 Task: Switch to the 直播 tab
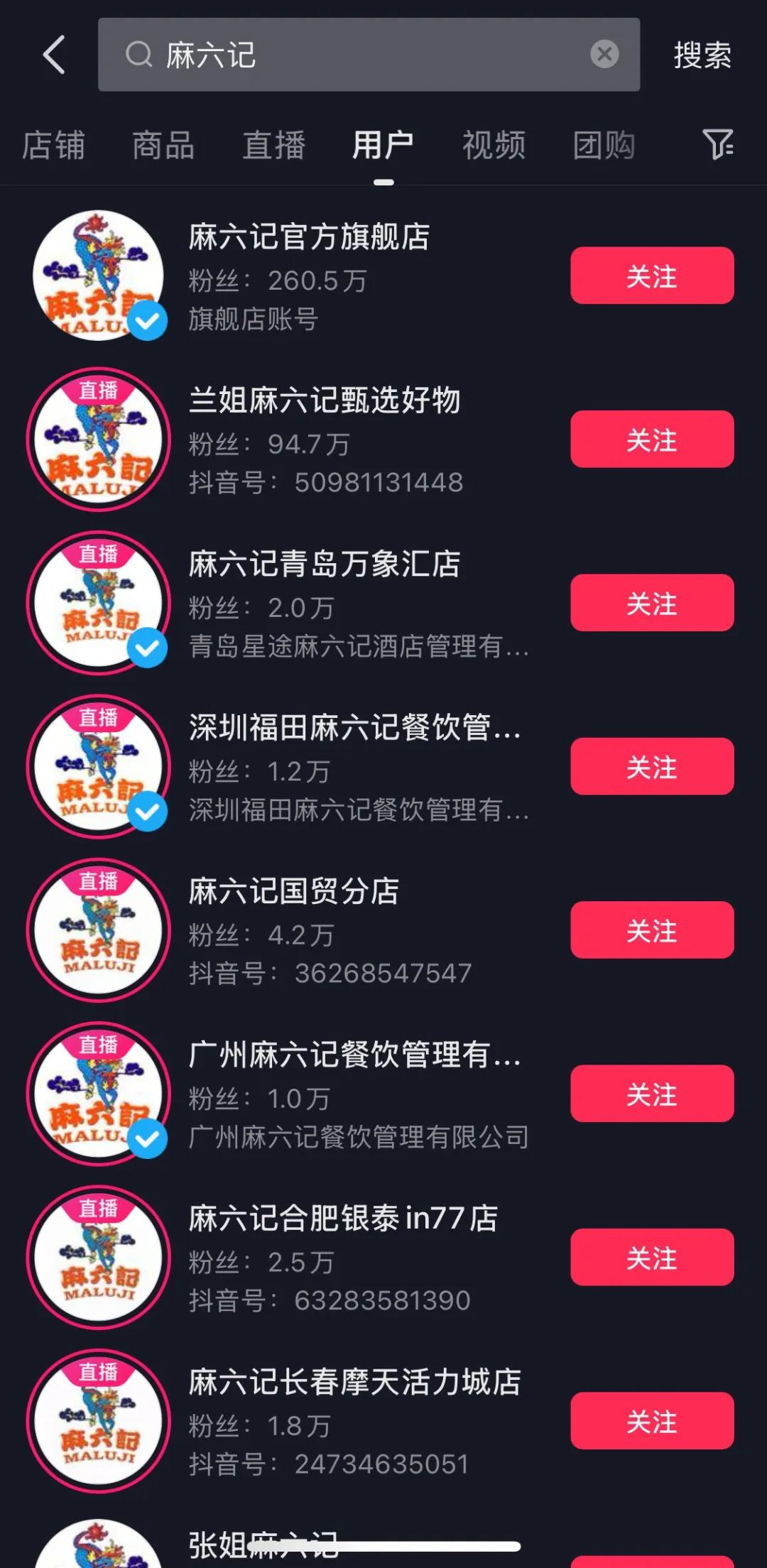click(273, 146)
